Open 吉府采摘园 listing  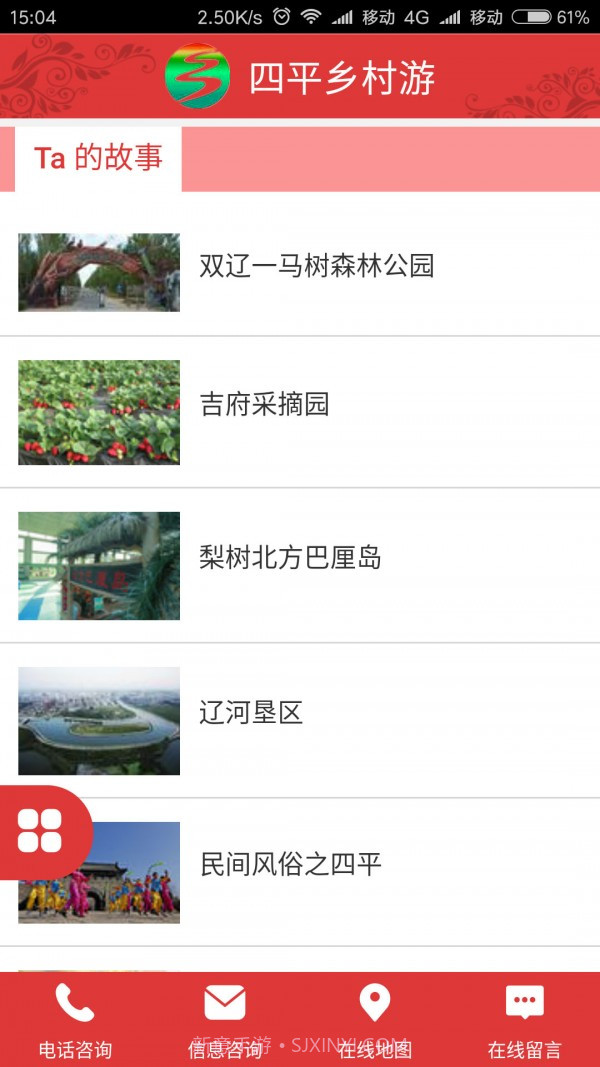pyautogui.click(x=264, y=405)
